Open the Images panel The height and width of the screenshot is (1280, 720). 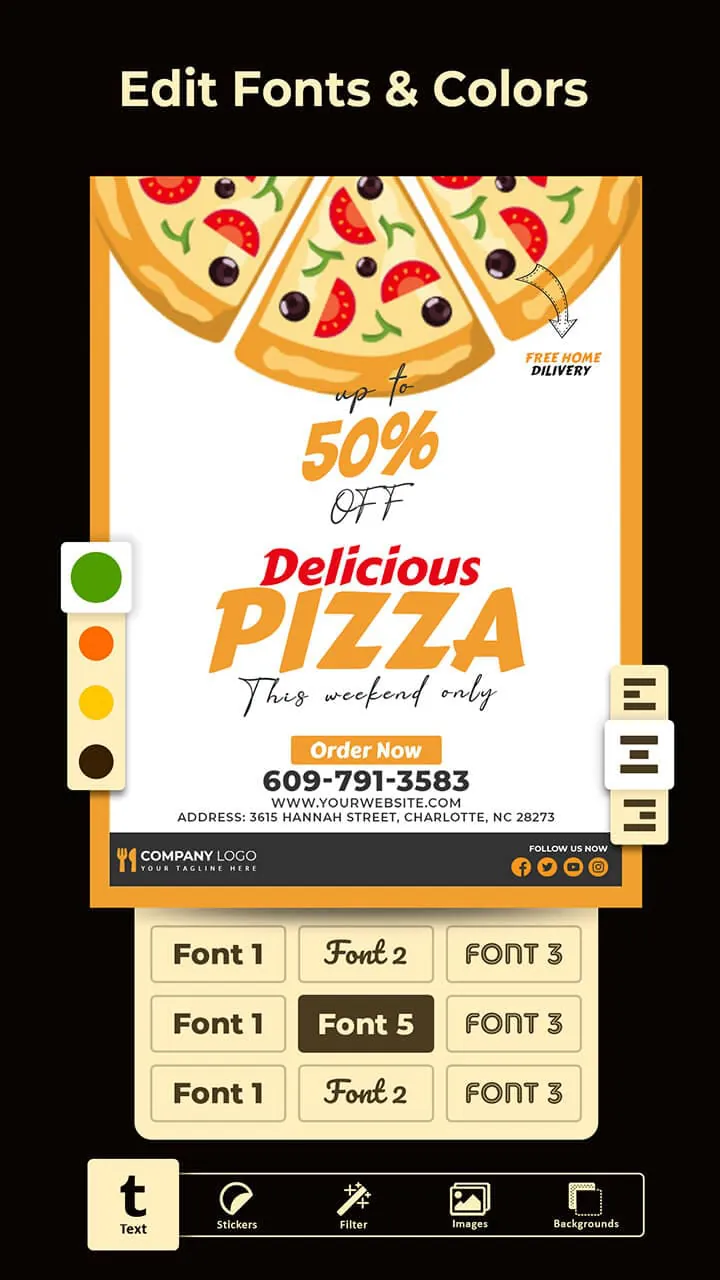468,1205
